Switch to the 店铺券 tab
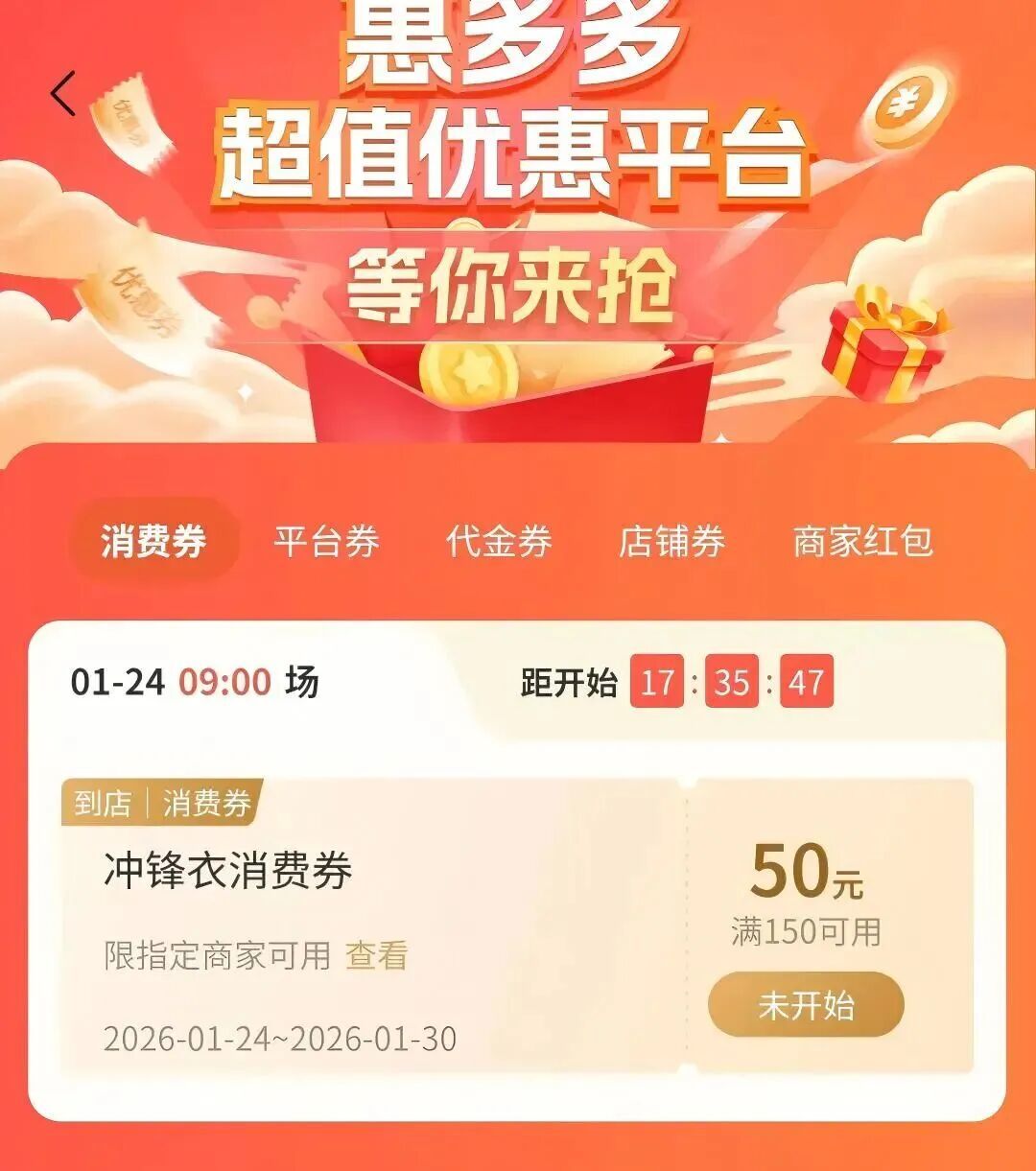The image size is (1036, 1171). 671,541
